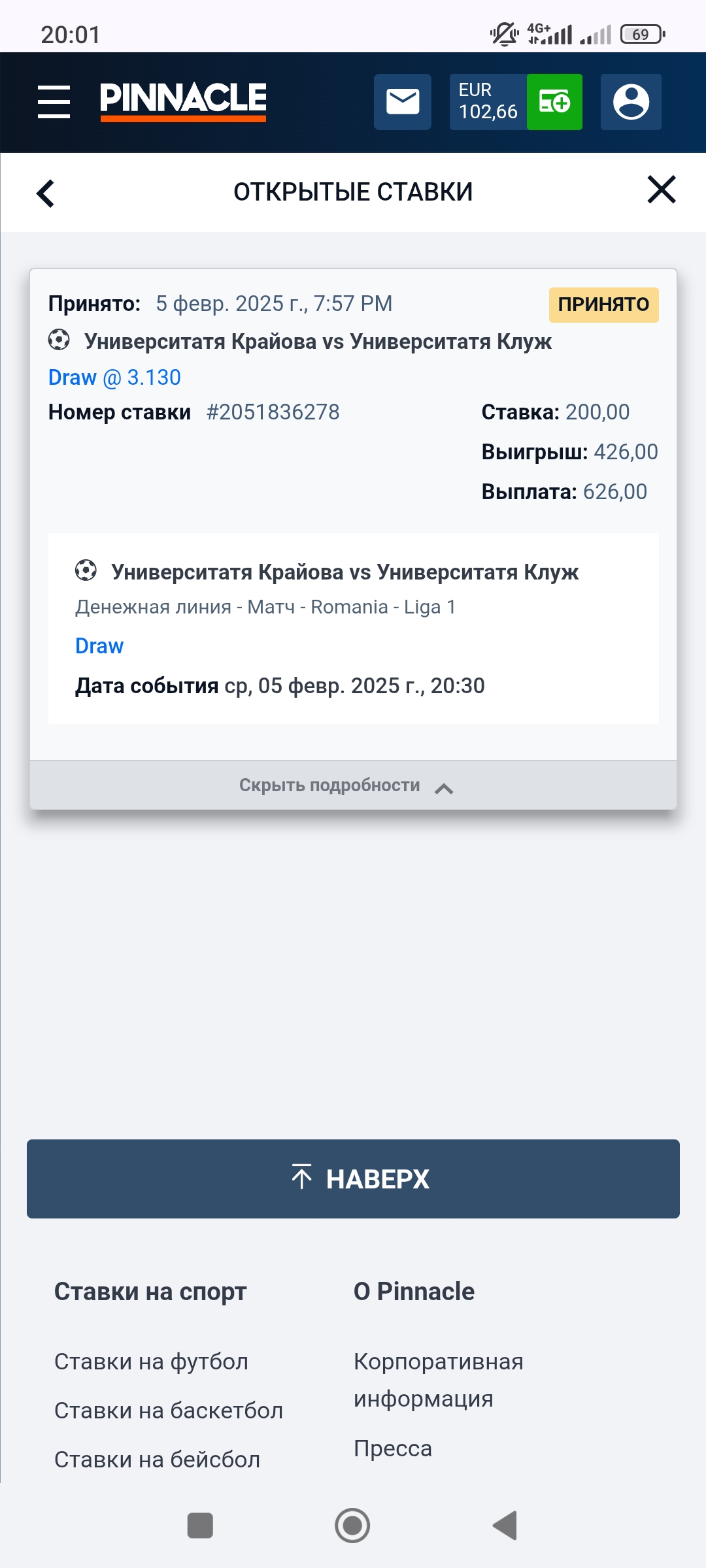Open the messages envelope icon
This screenshot has height=1568, width=706.
click(403, 102)
